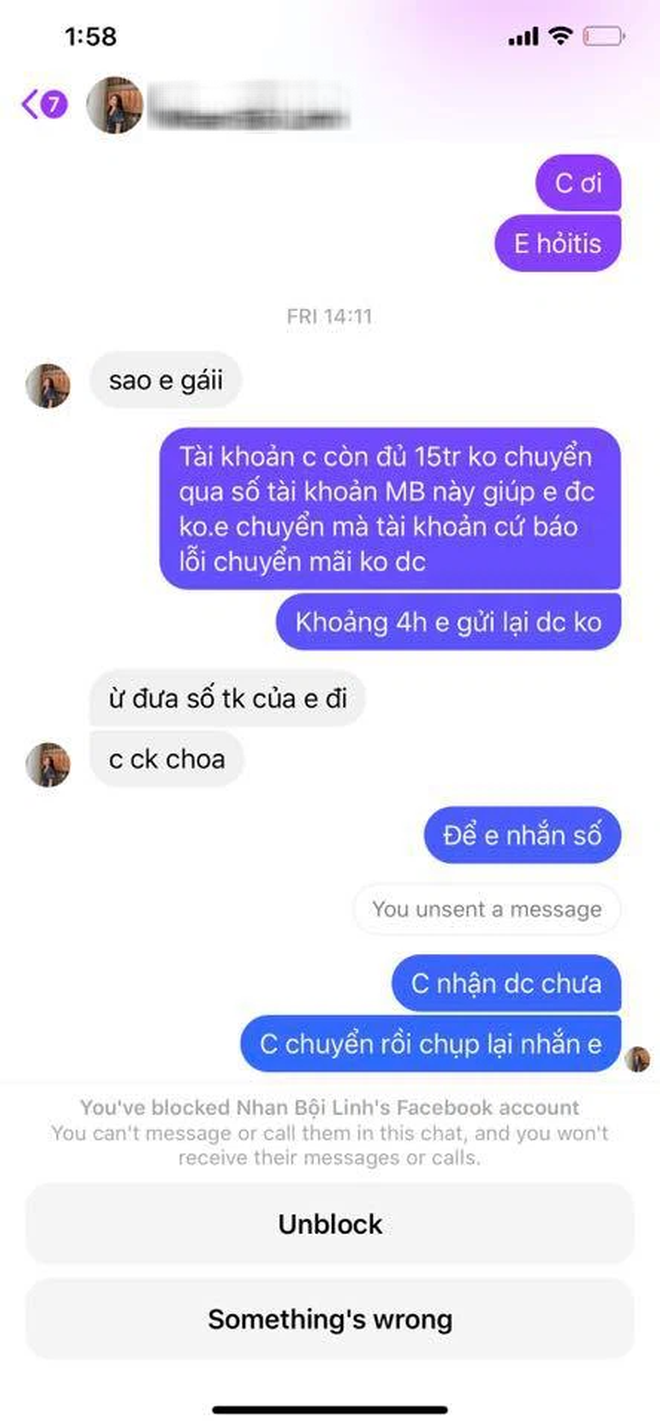
Task: Open the blurred contact name header
Action: pos(248,106)
